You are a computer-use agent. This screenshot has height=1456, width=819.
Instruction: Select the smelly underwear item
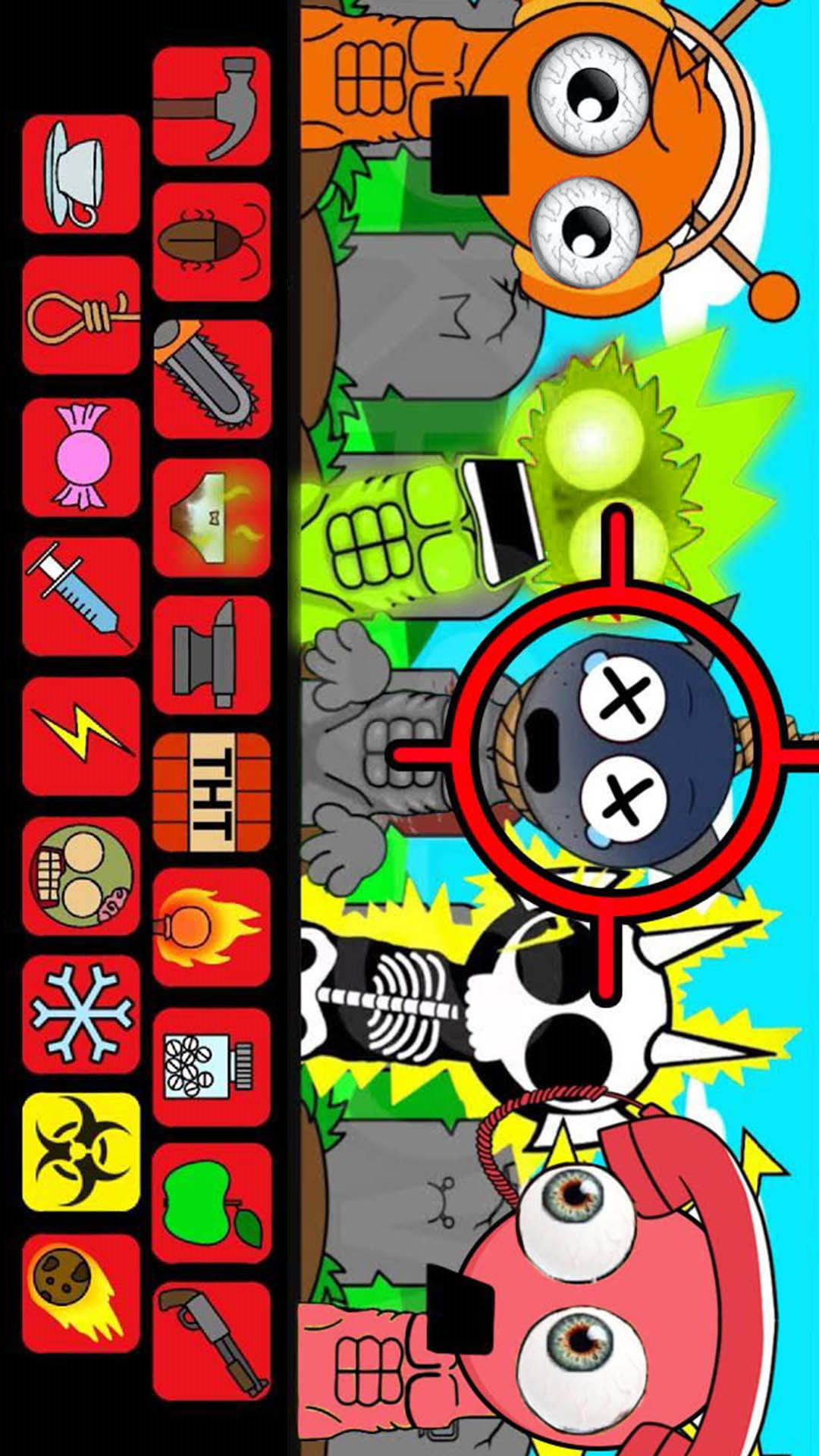tap(212, 518)
